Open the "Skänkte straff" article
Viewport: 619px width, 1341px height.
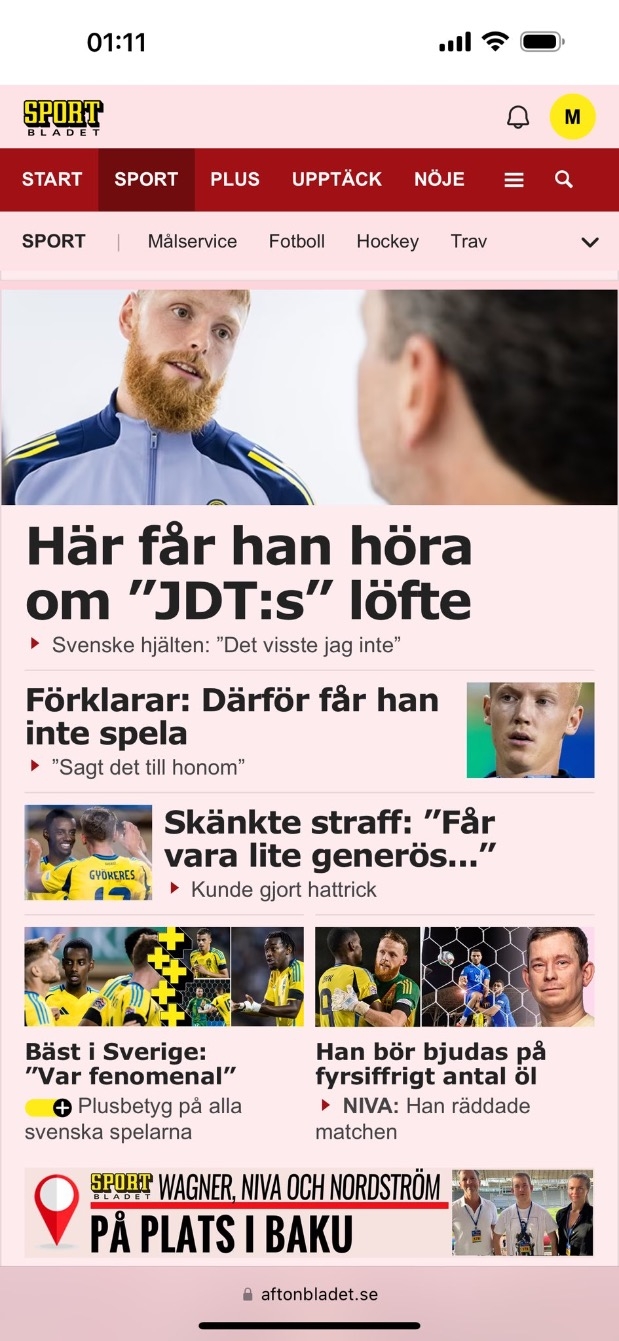click(330, 838)
